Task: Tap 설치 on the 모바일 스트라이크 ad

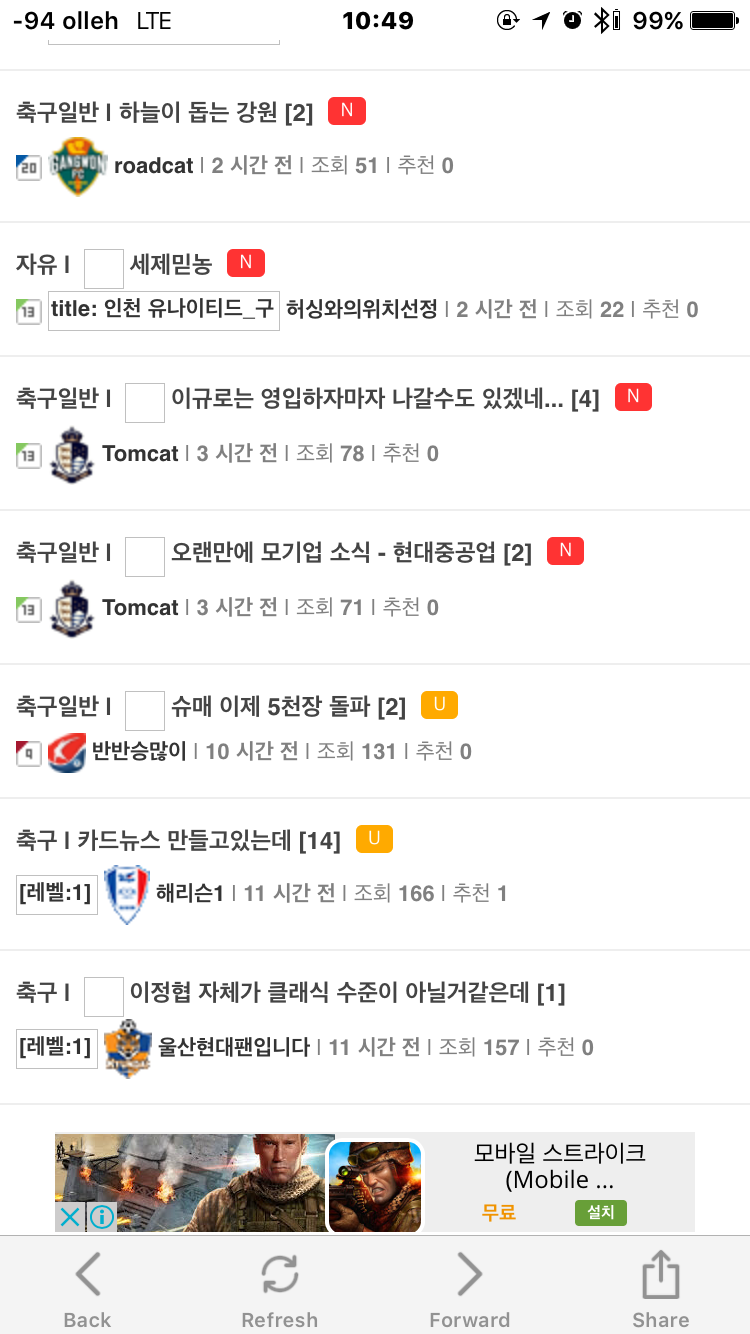Action: 600,1213
